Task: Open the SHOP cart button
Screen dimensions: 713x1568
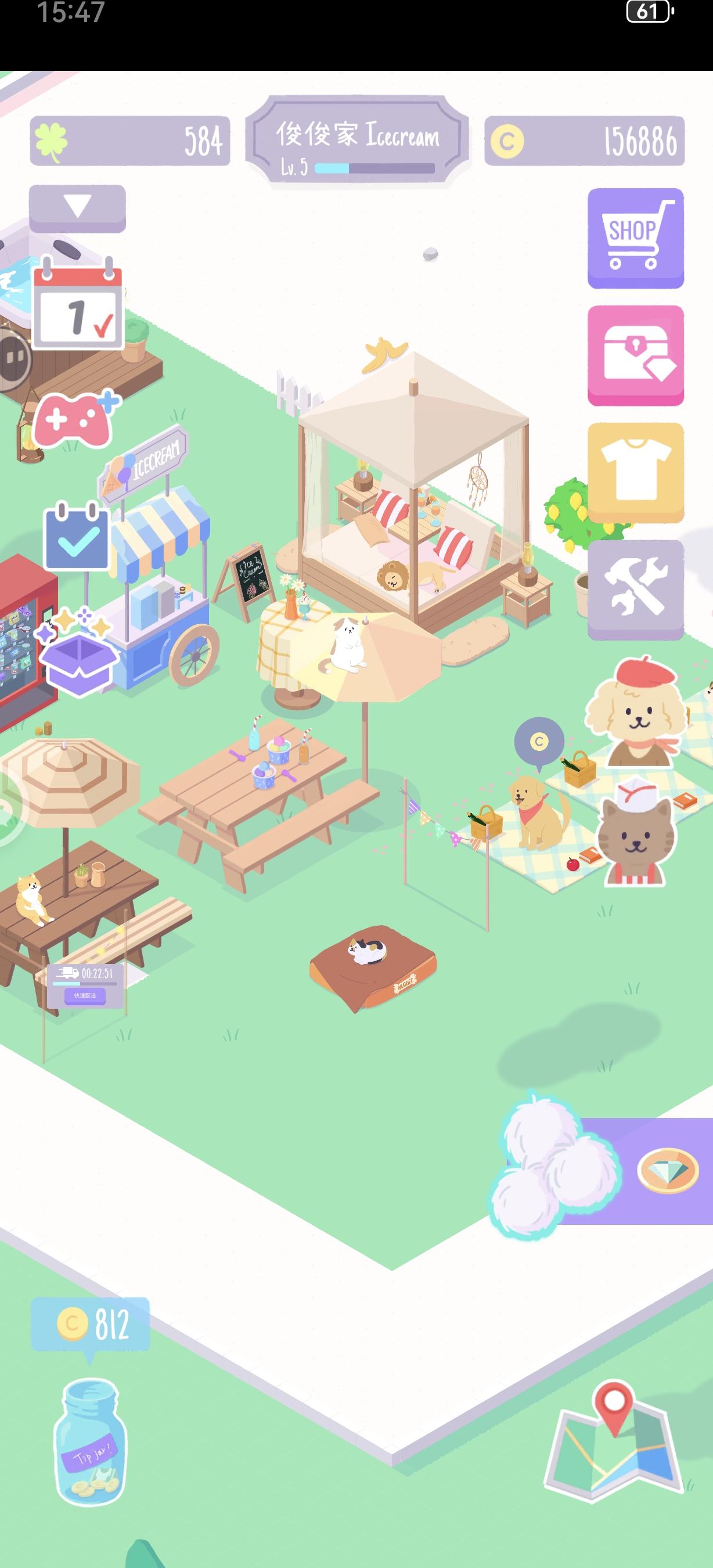Action: coord(635,238)
